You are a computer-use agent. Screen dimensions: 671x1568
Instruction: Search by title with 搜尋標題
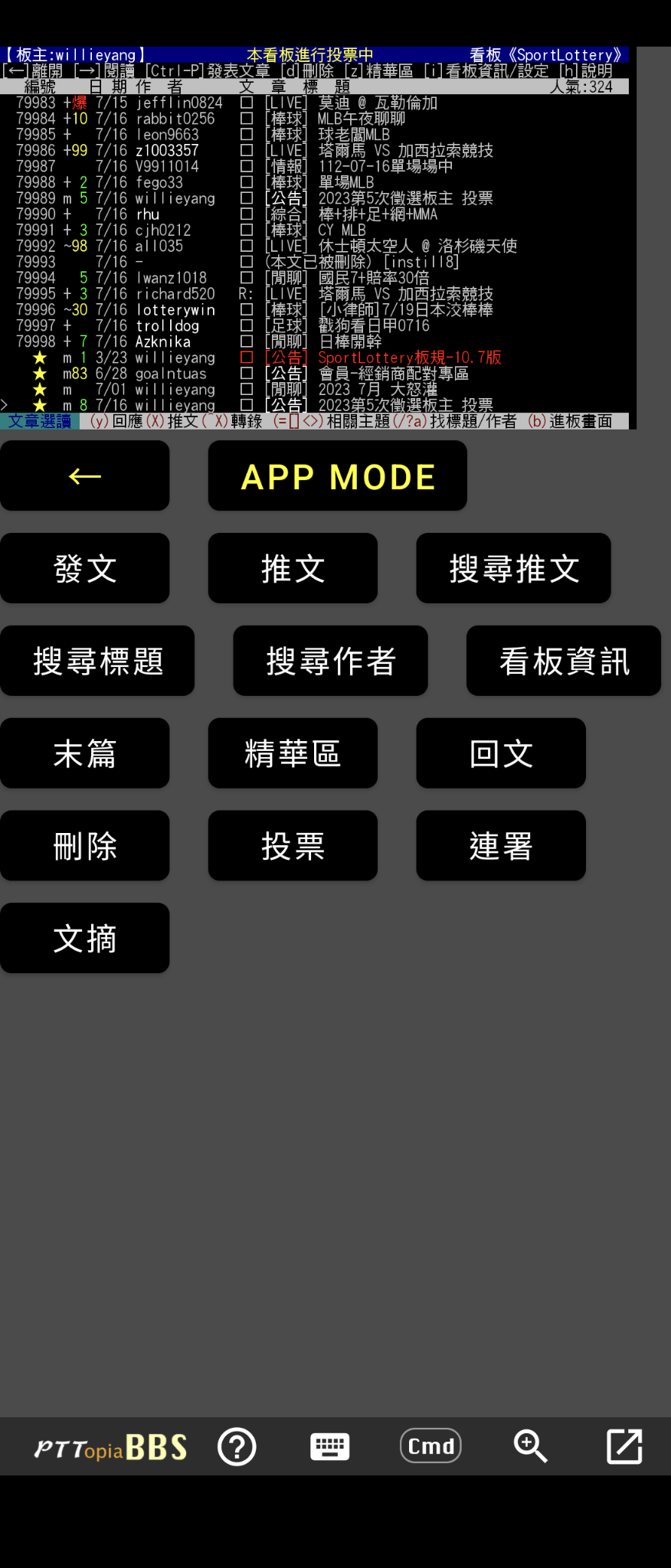click(97, 661)
